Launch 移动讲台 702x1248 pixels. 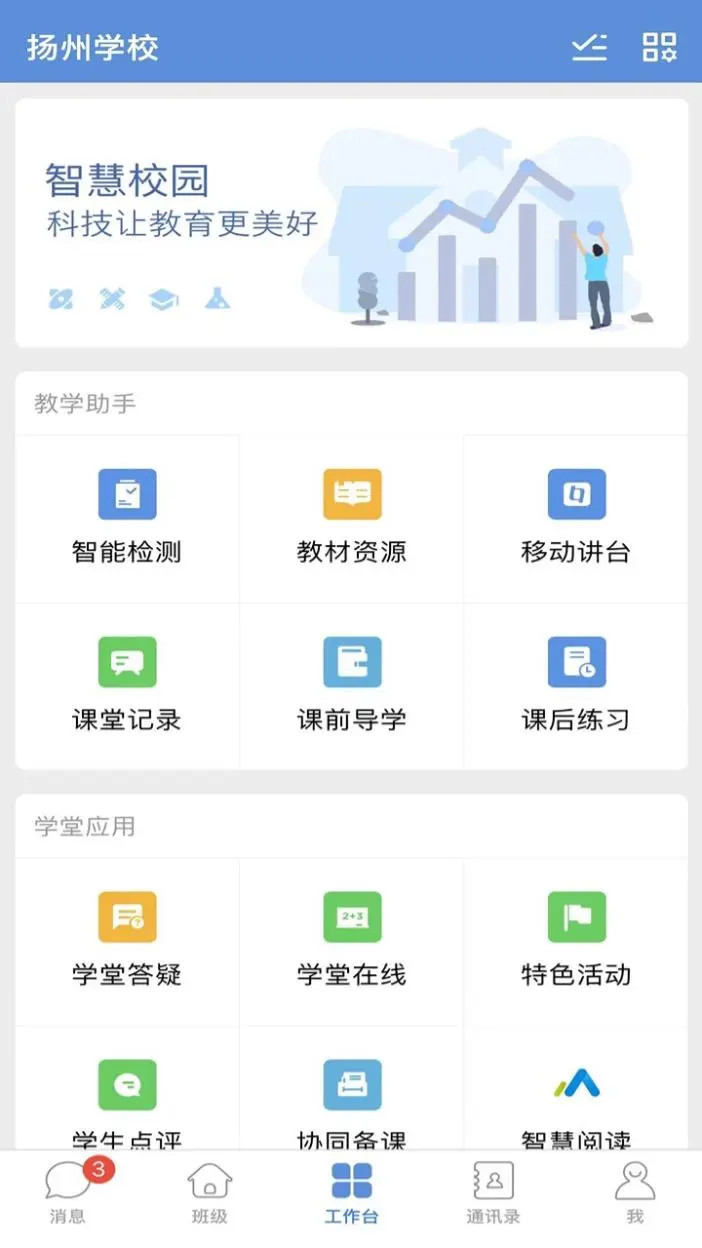pyautogui.click(x=576, y=518)
